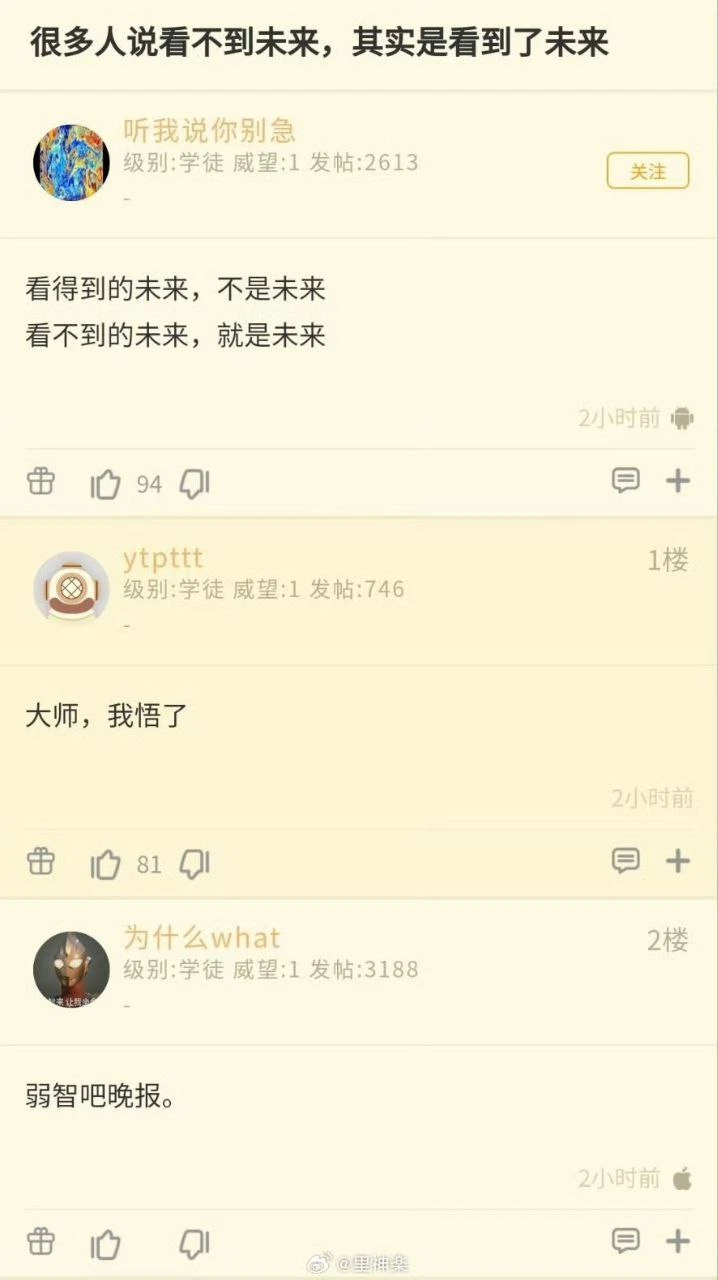Reply to 听我说你别急's post via comment icon

coord(626,481)
